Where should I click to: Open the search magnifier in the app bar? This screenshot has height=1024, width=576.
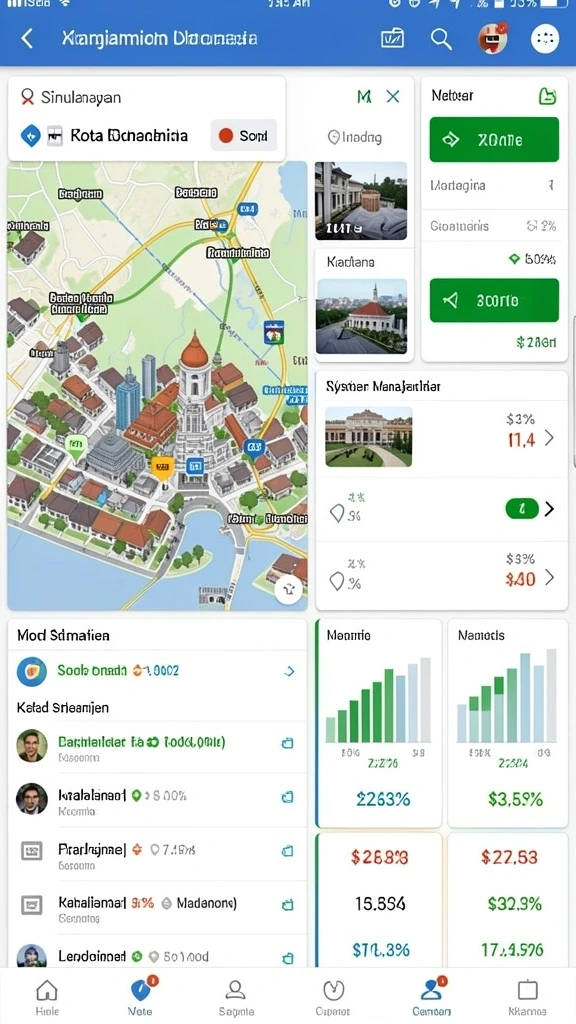[441, 39]
